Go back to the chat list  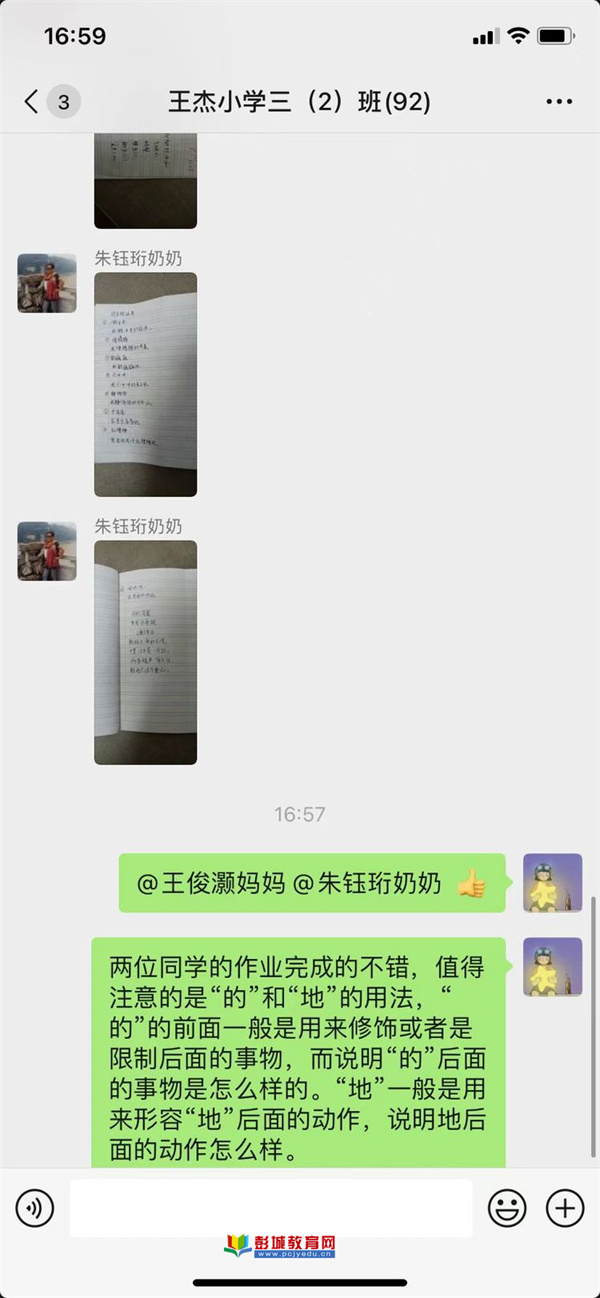pos(33,102)
